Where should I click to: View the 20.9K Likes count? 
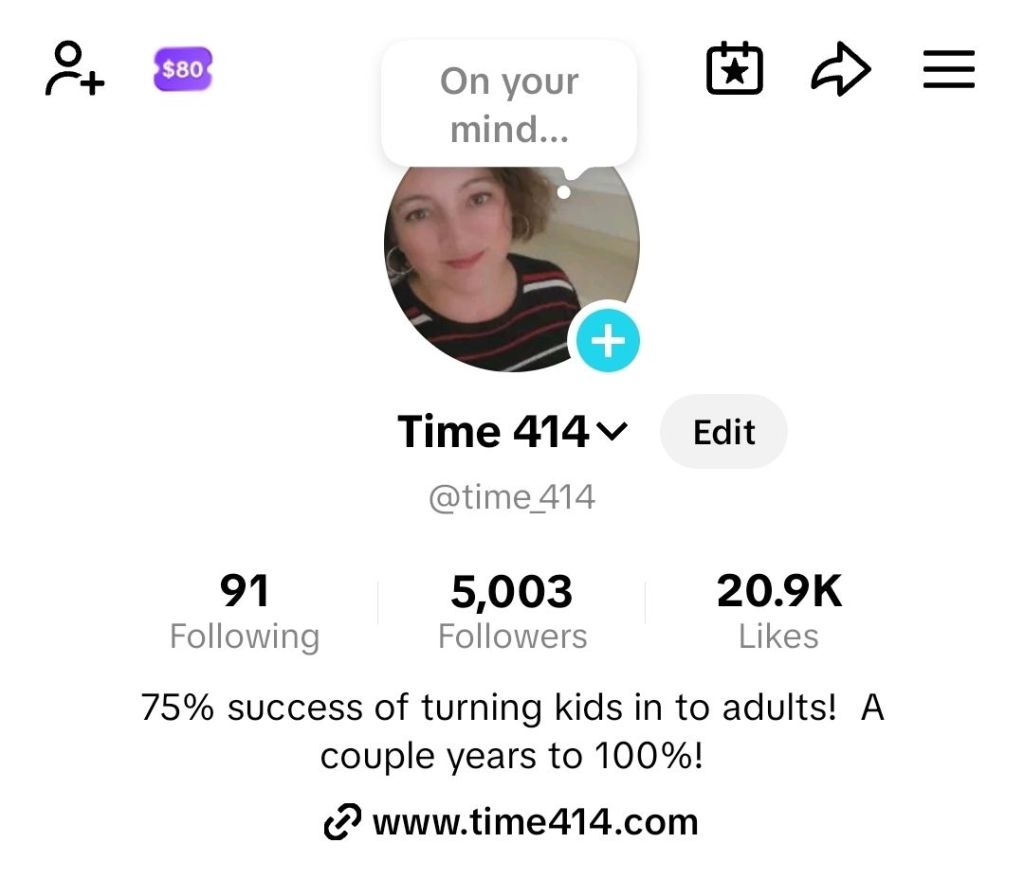(779, 611)
